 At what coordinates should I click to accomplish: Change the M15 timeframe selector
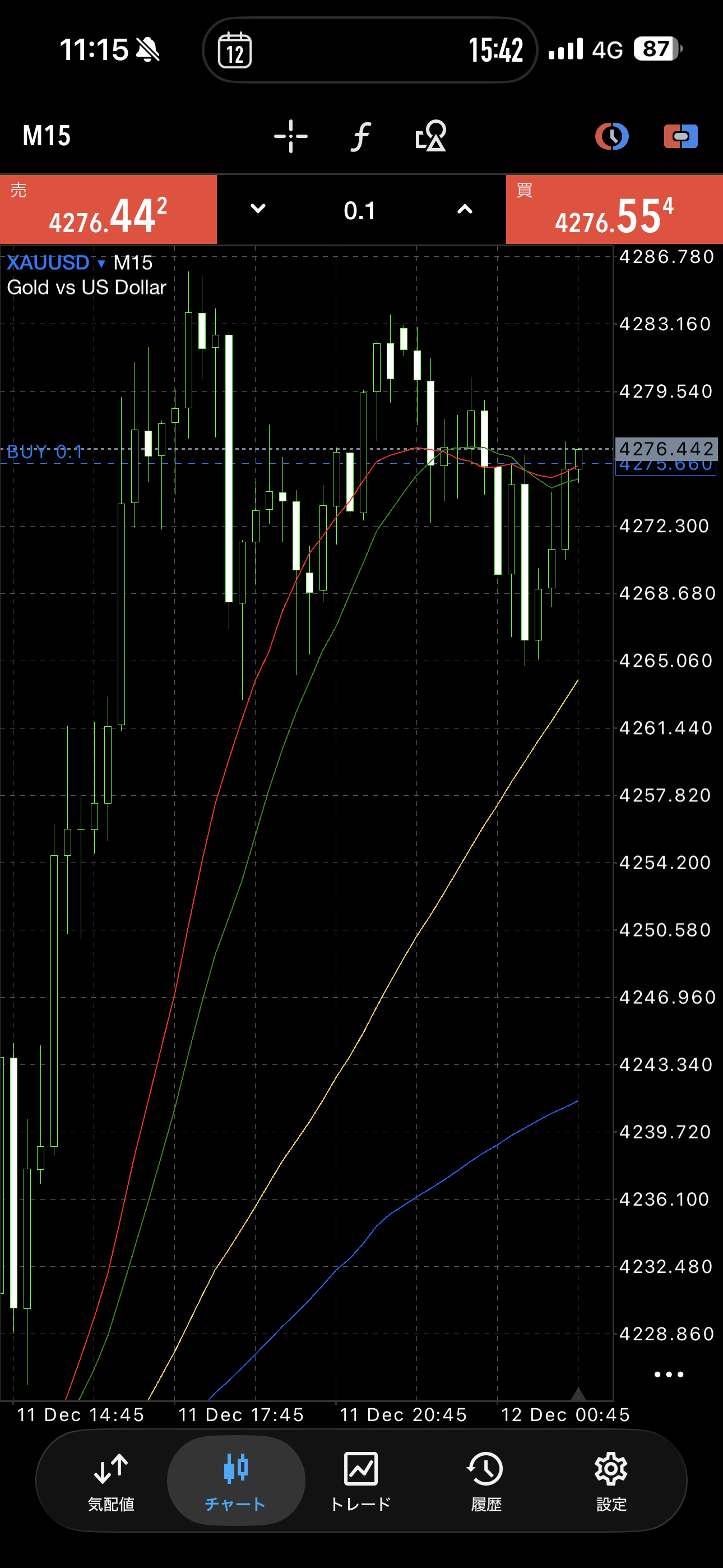47,136
